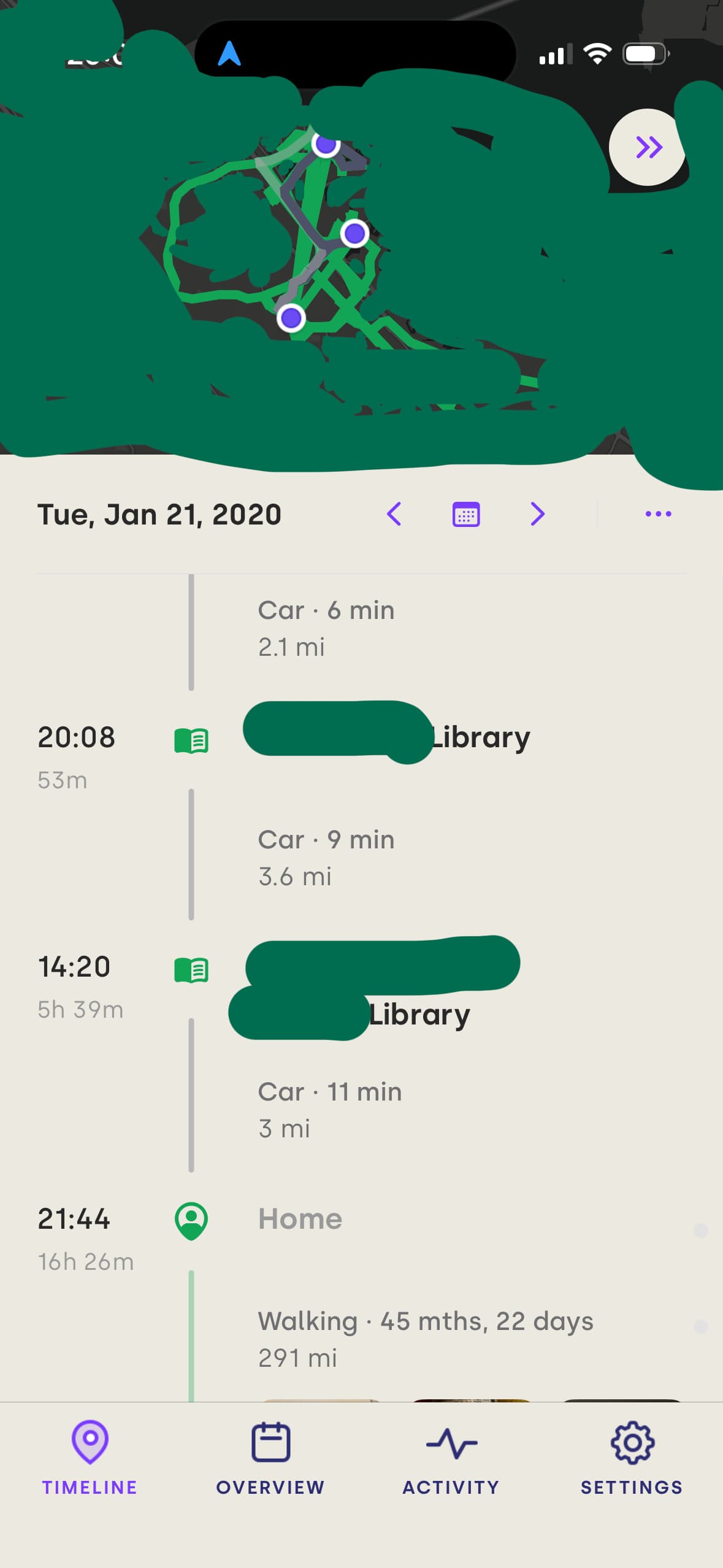Open the three-dot more options menu
This screenshot has height=1568, width=723.
(659, 514)
